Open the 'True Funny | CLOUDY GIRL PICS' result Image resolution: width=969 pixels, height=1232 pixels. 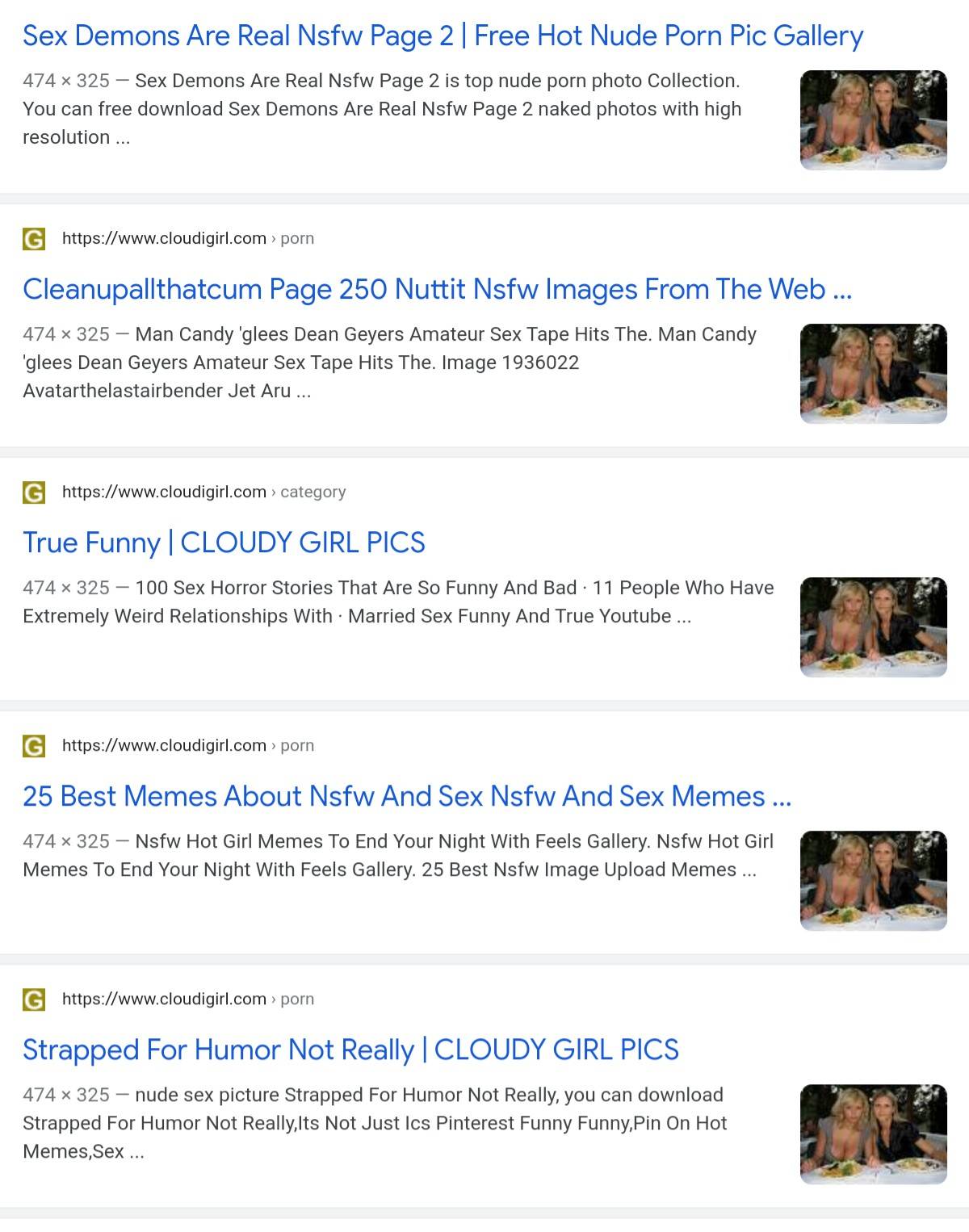[x=224, y=543]
